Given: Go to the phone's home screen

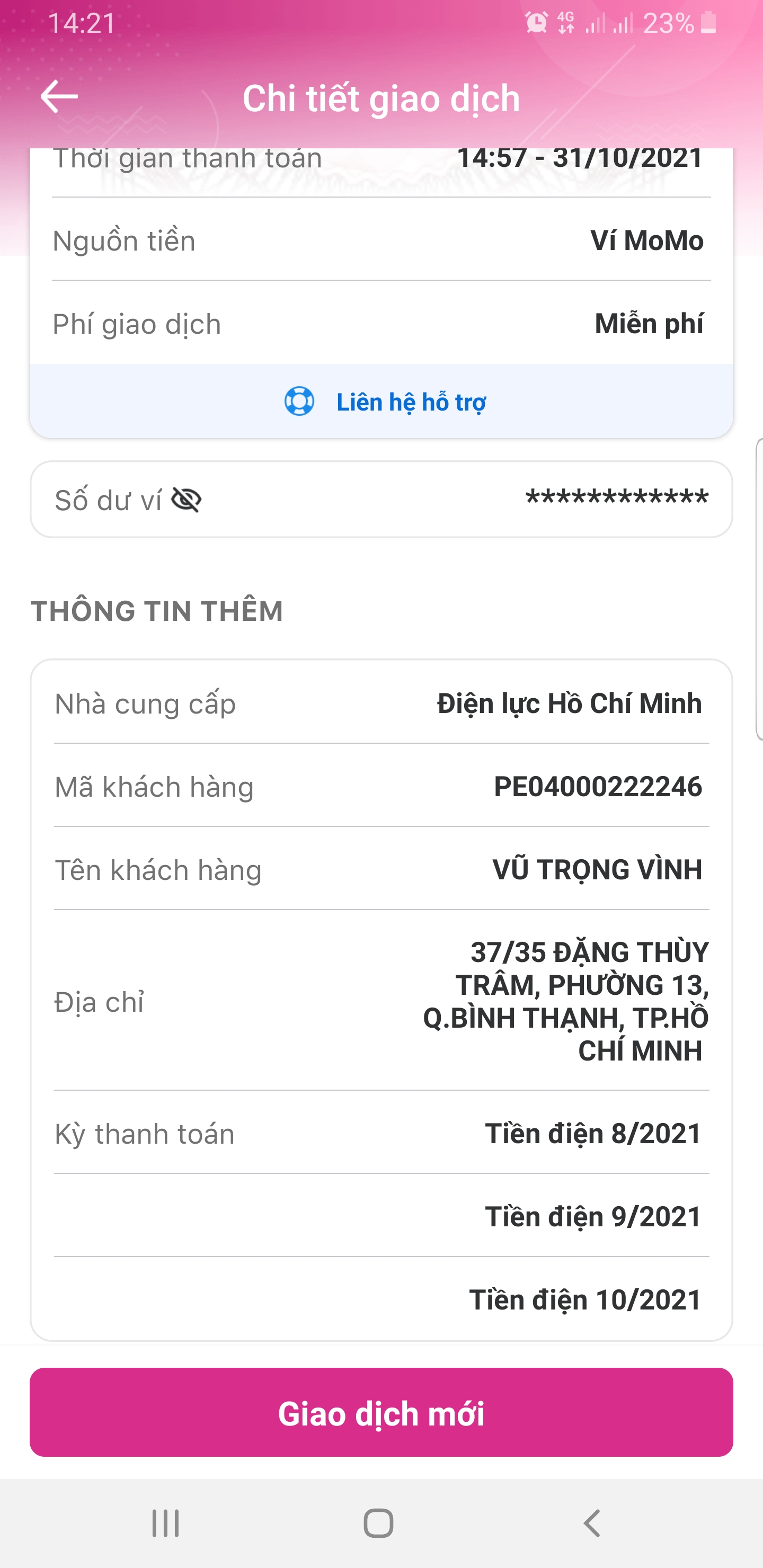Looking at the screenshot, I should coord(379,1524).
